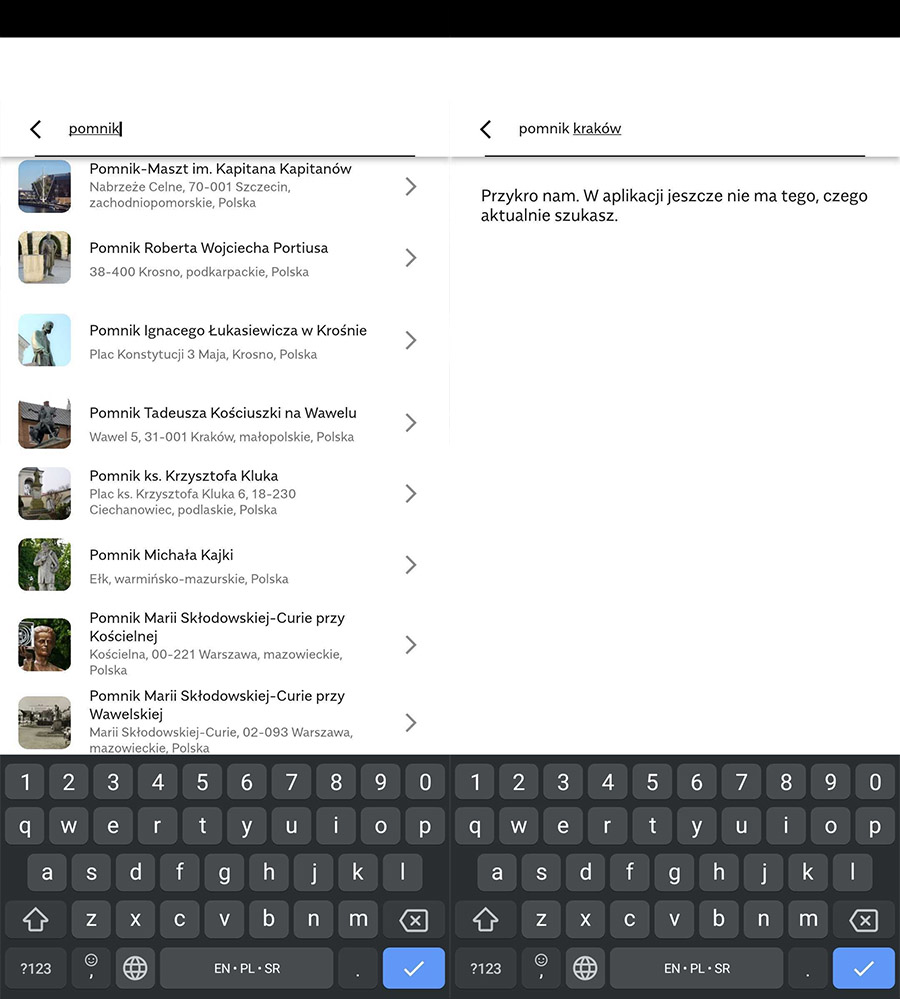This screenshot has width=900, height=999.
Task: Open Pomnik Roberta Wojciecha Portiusa result
Action: click(x=220, y=258)
